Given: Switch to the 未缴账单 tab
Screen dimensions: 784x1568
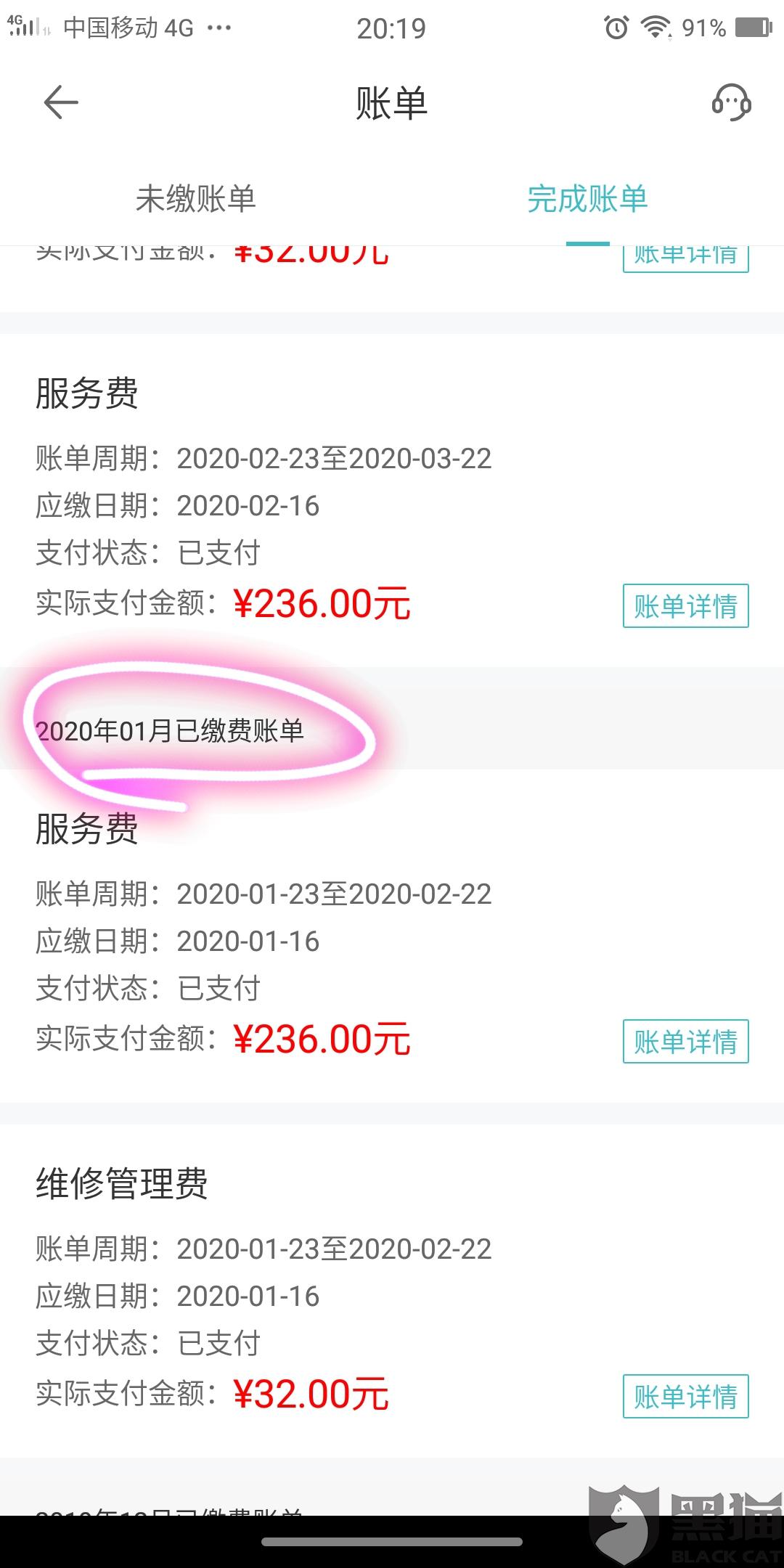Looking at the screenshot, I should (196, 199).
